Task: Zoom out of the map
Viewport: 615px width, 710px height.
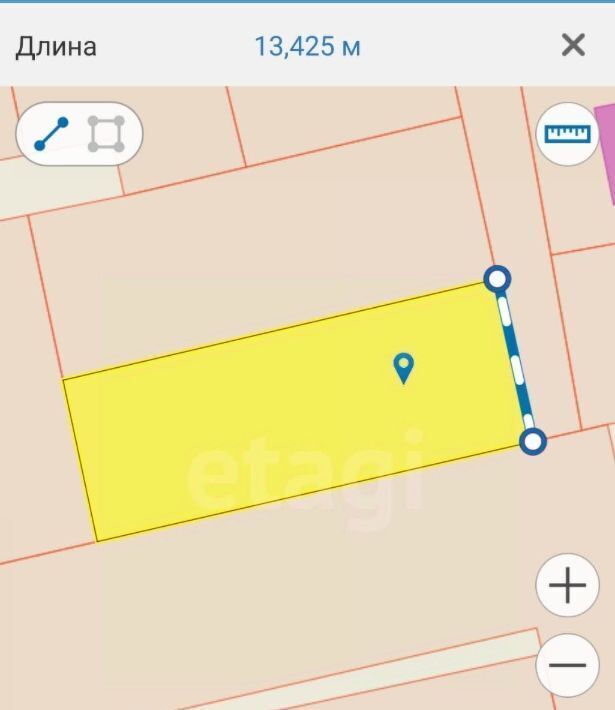Action: pos(567,665)
